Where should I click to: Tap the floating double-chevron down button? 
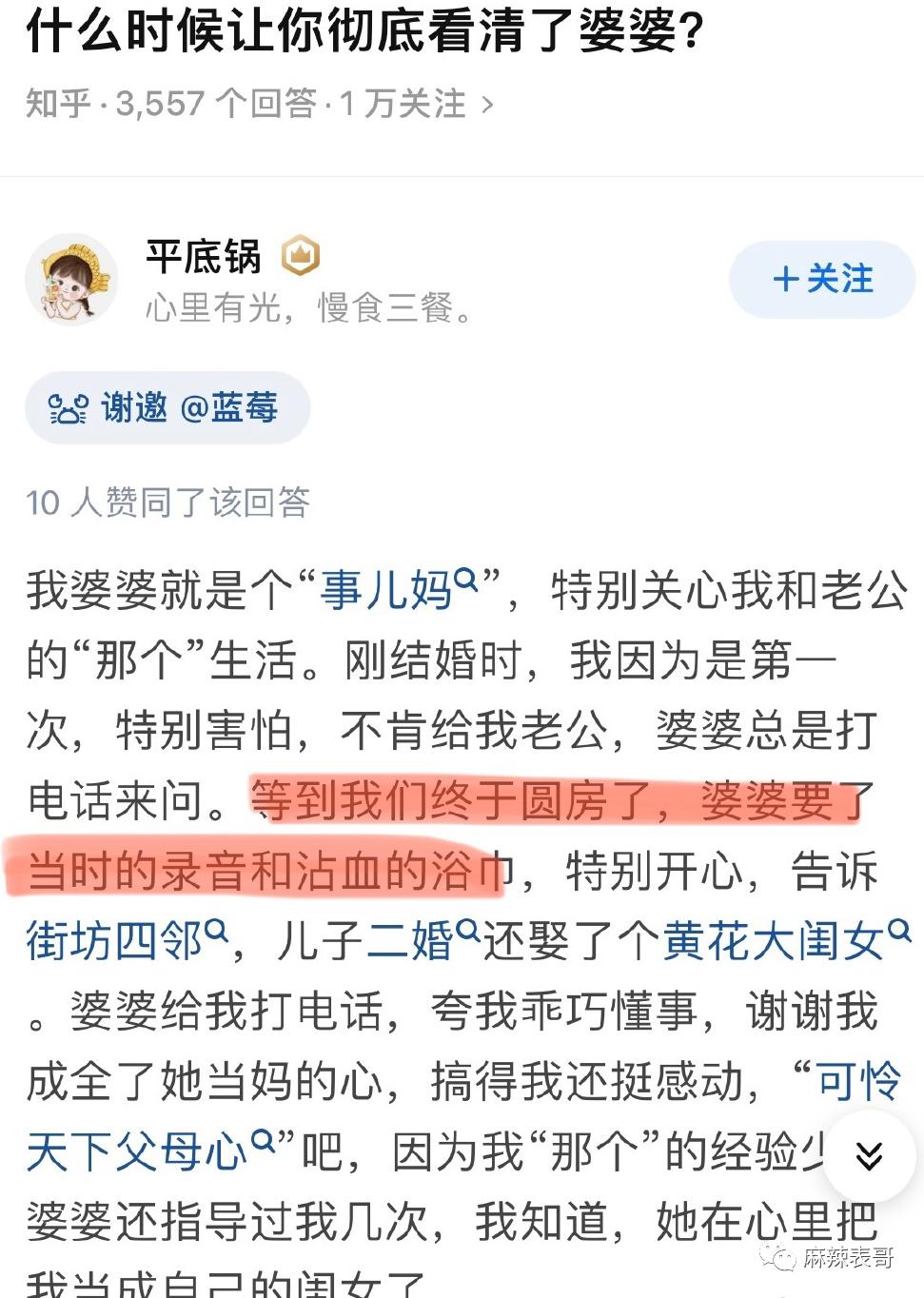(869, 1156)
